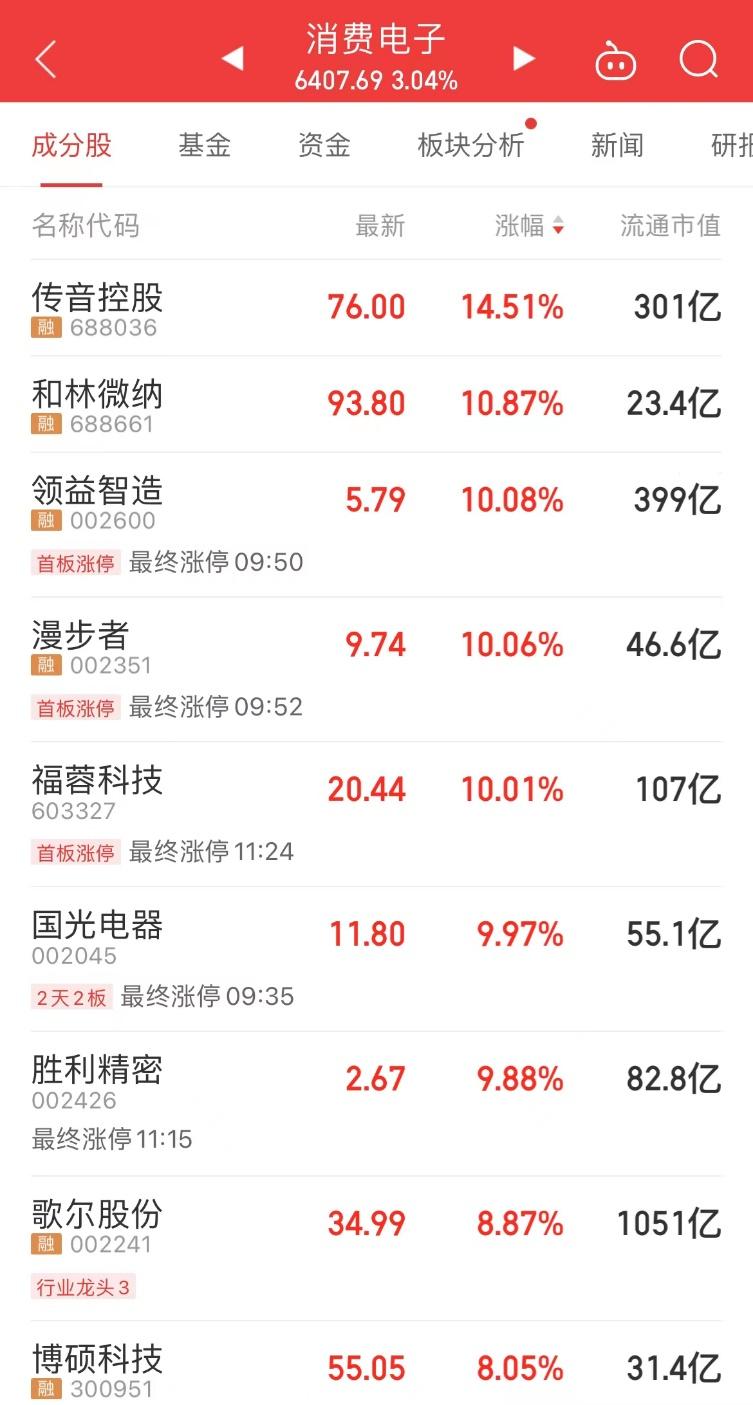Screen dimensions: 753x1405
Task: Open the 国光电器 stock row
Action: click(376, 959)
